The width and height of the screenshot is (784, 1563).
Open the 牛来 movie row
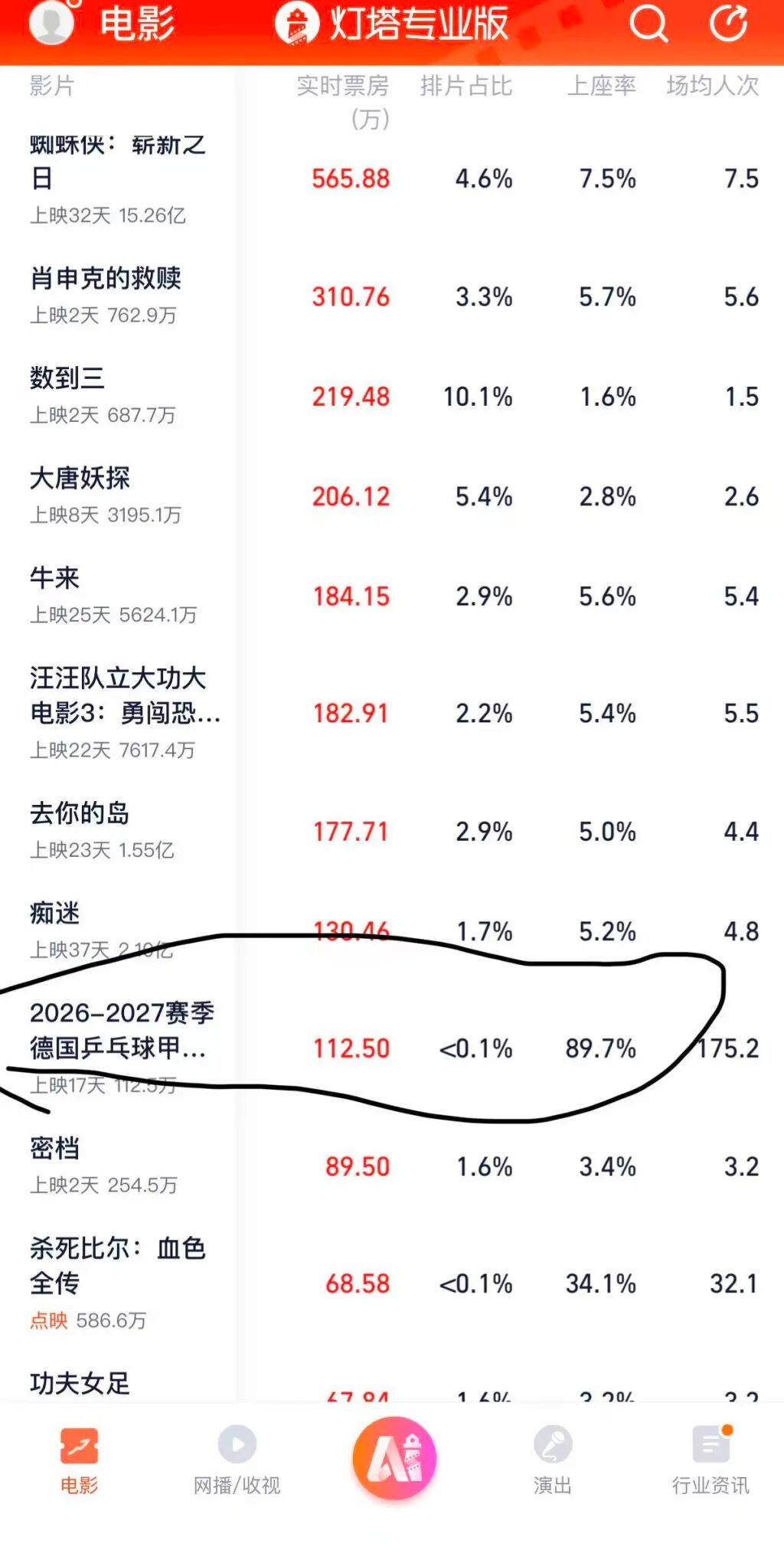[x=392, y=596]
